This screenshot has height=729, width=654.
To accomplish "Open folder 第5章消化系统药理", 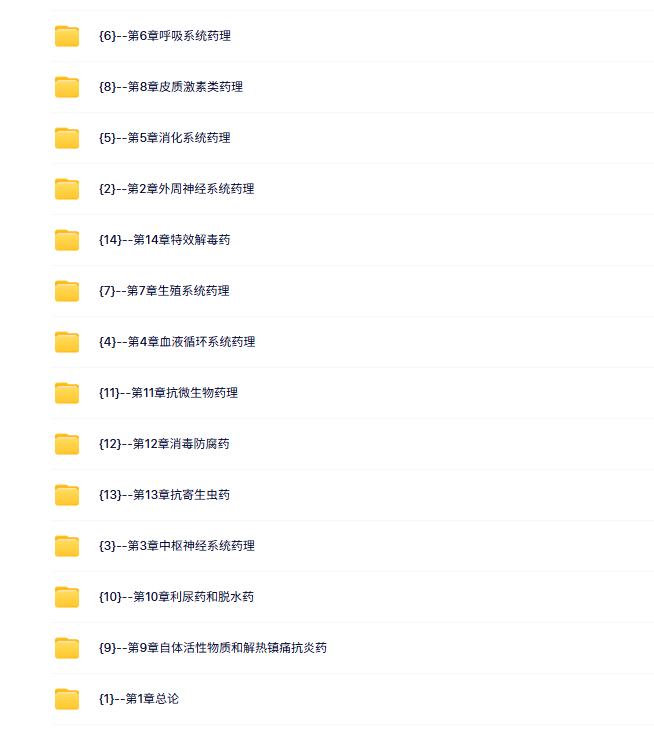I will click(x=165, y=138).
